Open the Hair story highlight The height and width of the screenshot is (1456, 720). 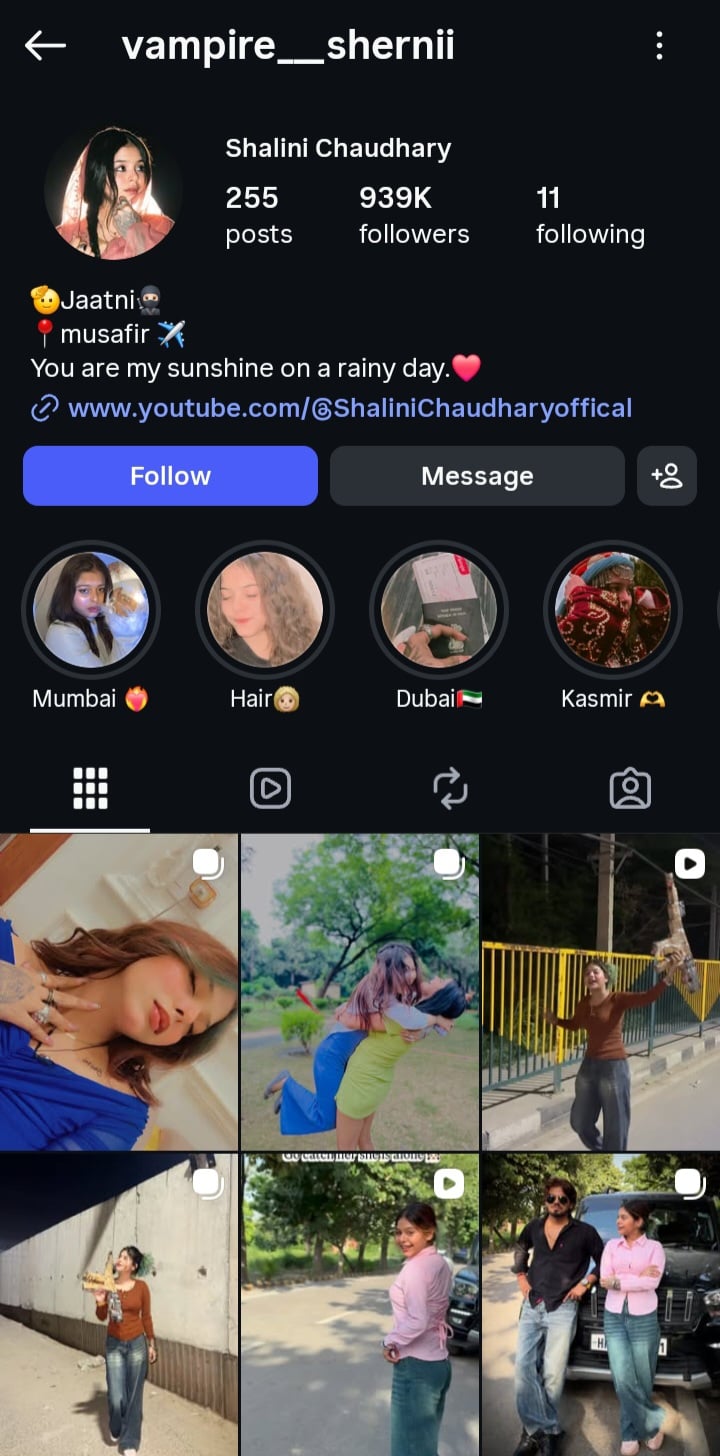click(x=265, y=610)
